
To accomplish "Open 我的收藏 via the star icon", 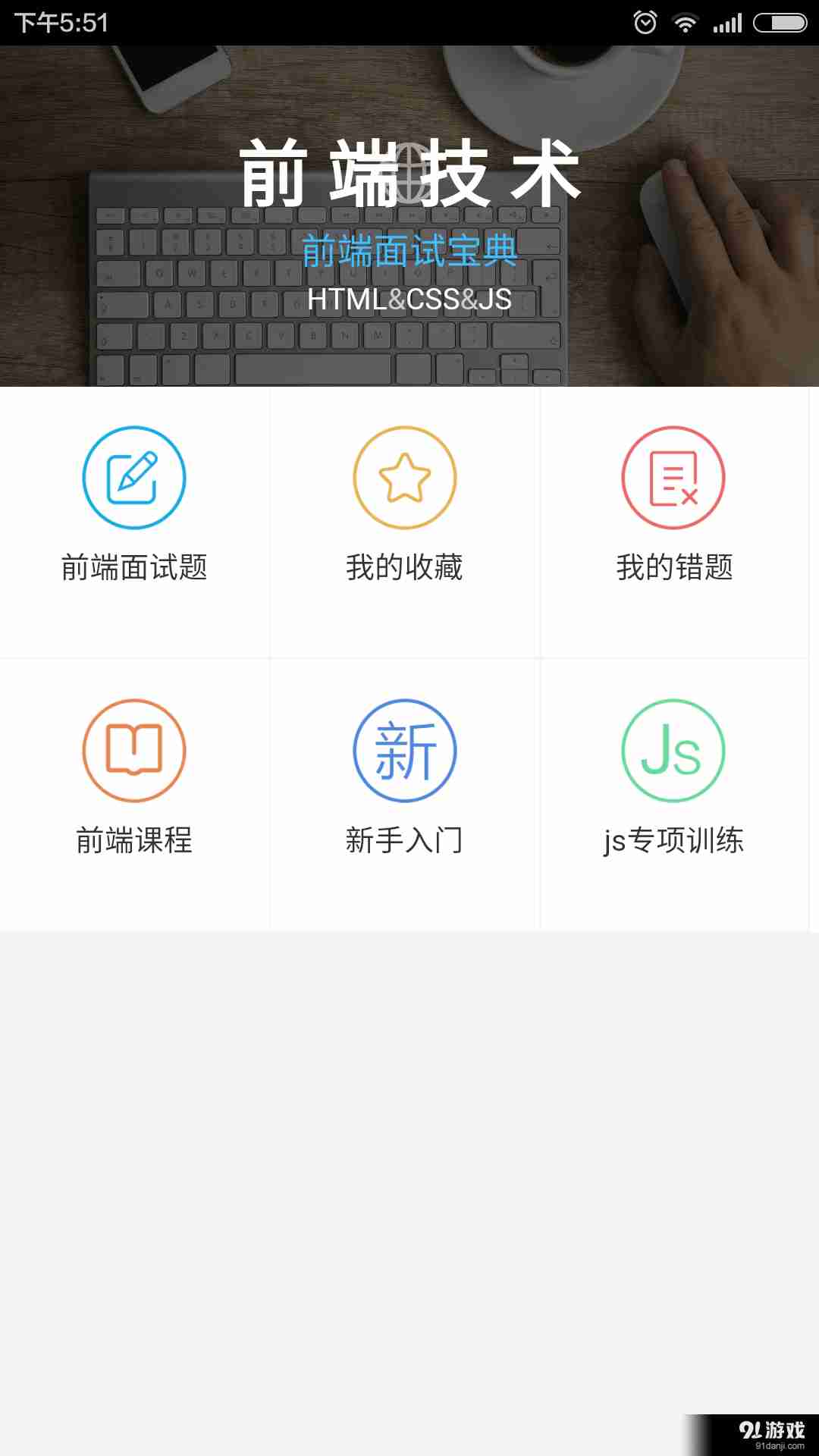I will (404, 479).
